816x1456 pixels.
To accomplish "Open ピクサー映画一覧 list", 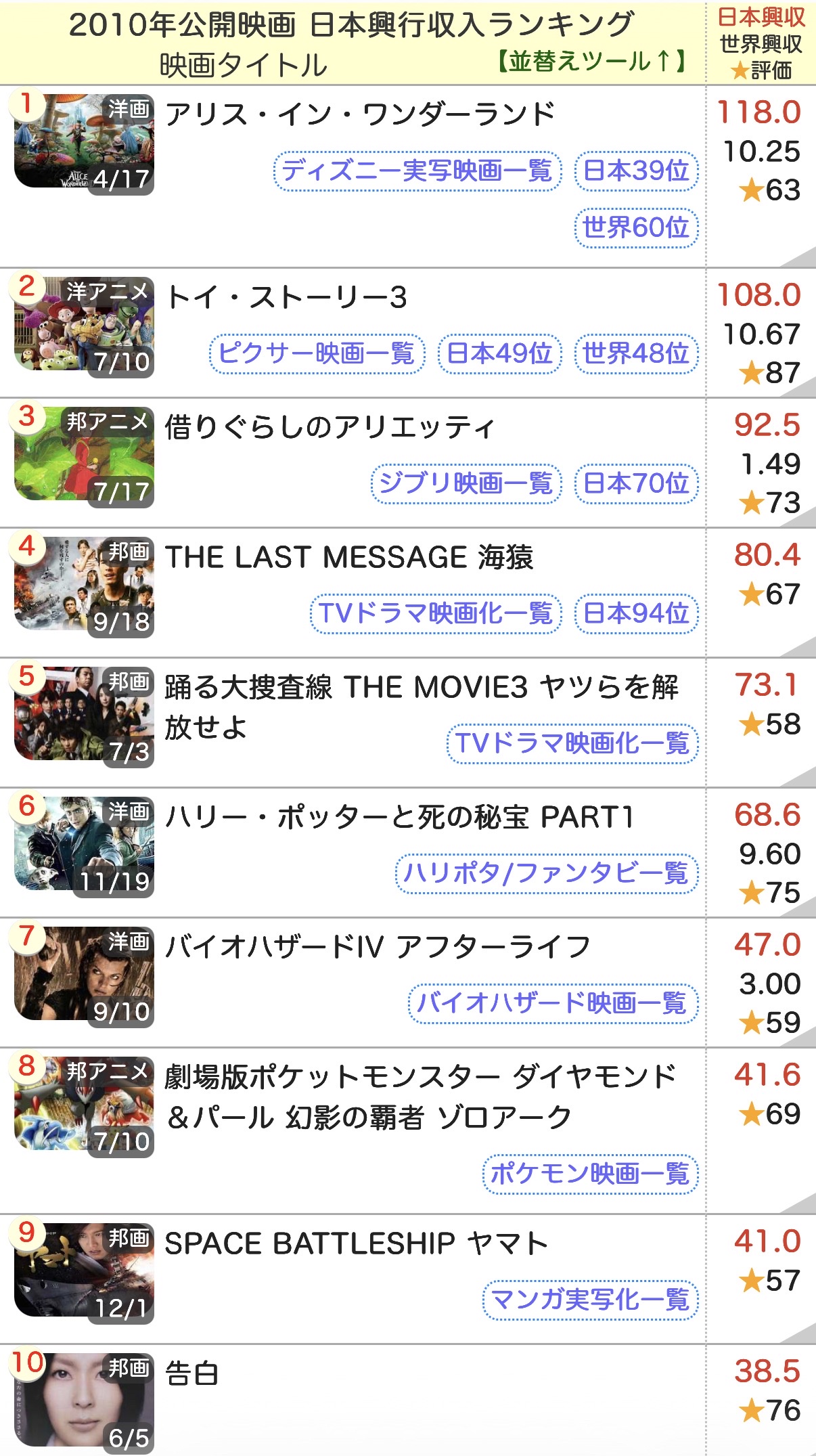I will click(317, 353).
